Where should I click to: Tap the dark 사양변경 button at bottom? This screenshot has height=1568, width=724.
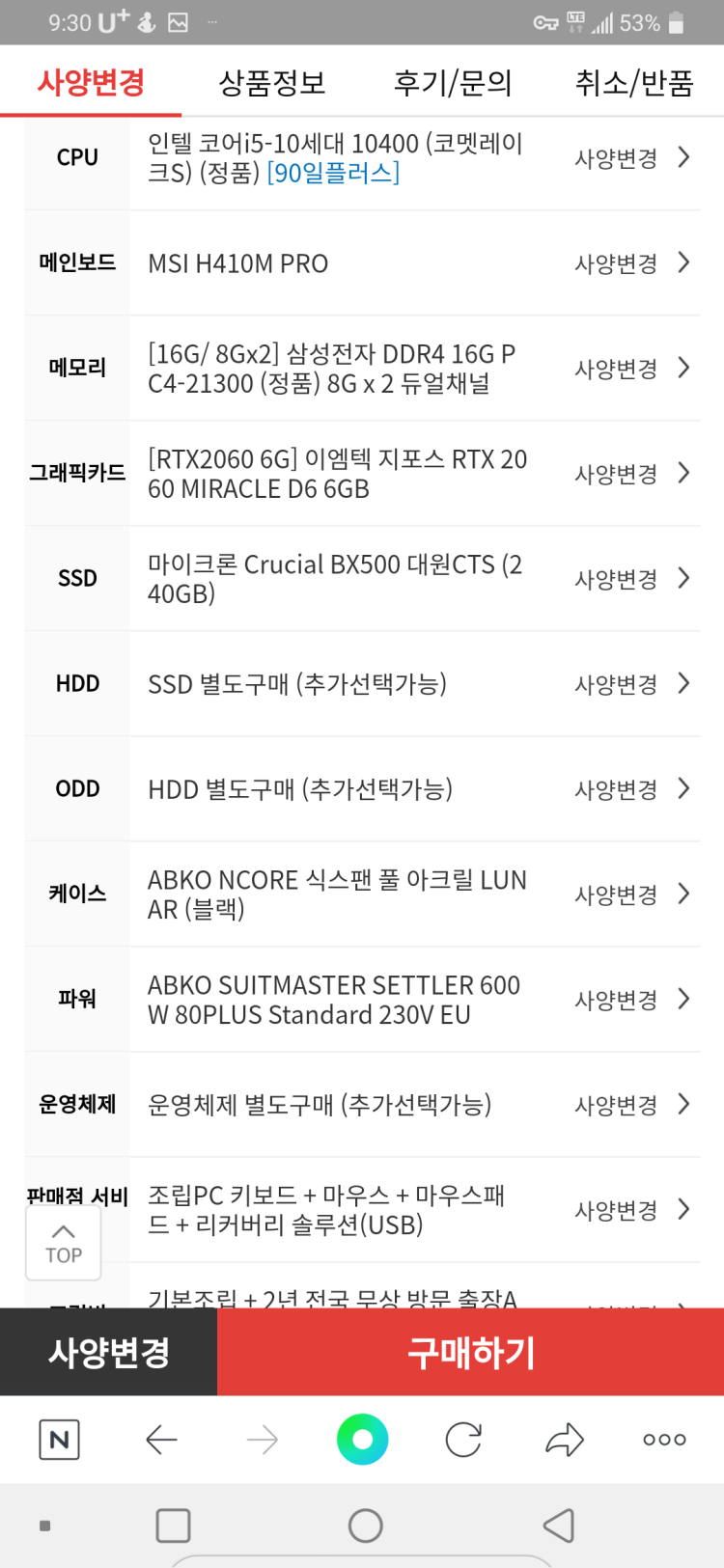point(109,1352)
